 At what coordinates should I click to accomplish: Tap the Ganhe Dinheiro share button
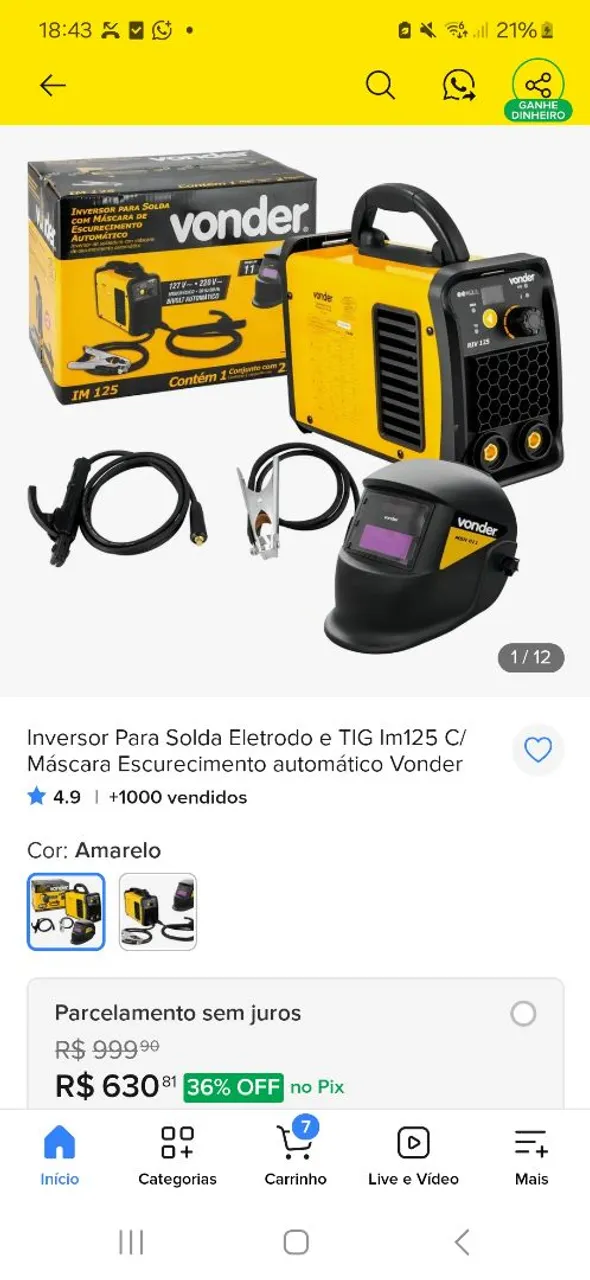(538, 90)
